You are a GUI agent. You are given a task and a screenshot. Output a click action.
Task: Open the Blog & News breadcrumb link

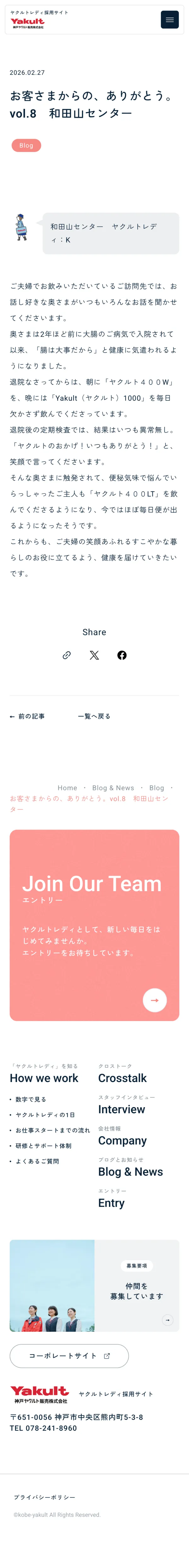[113, 788]
